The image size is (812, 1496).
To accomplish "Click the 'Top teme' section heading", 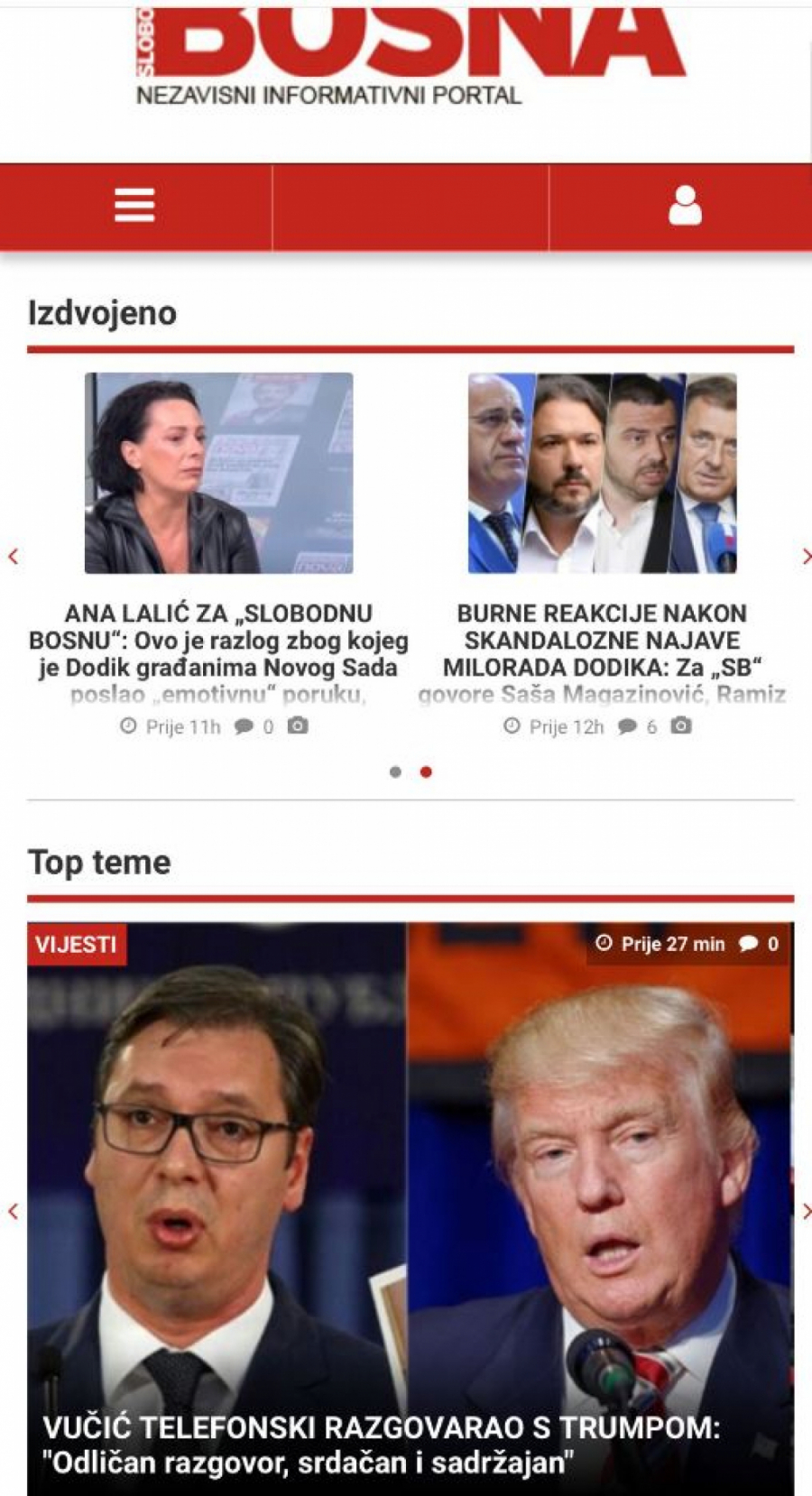I will 100,862.
